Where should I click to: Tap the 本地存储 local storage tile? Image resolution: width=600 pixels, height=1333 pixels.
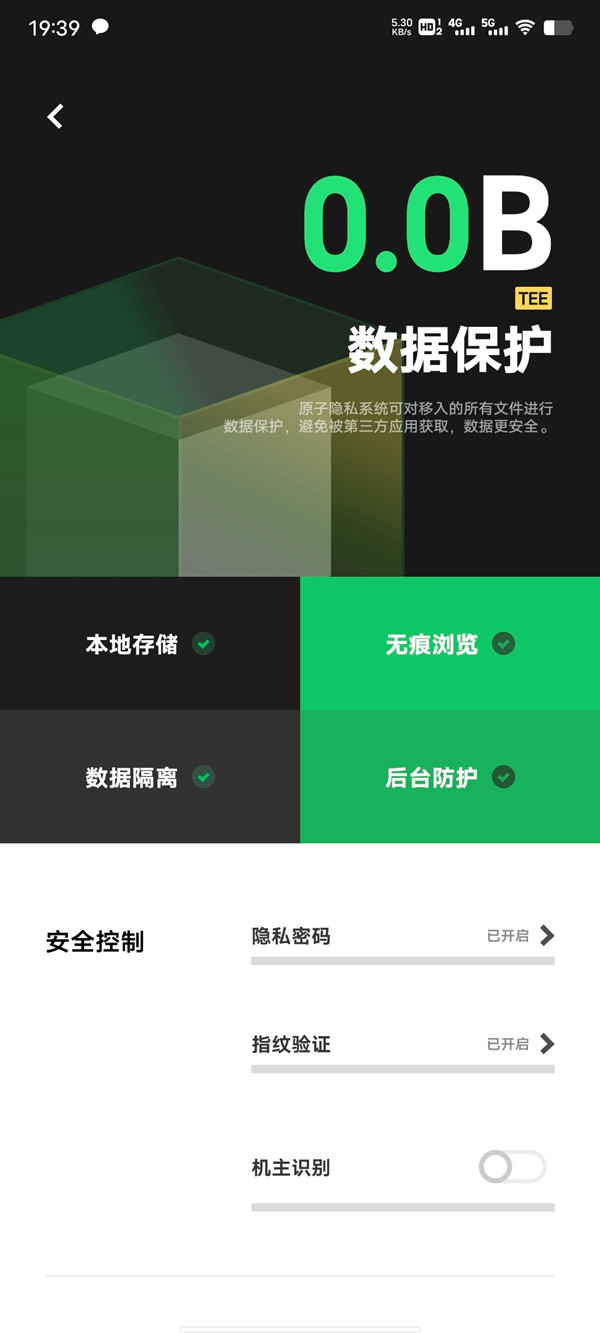pyautogui.click(x=150, y=644)
